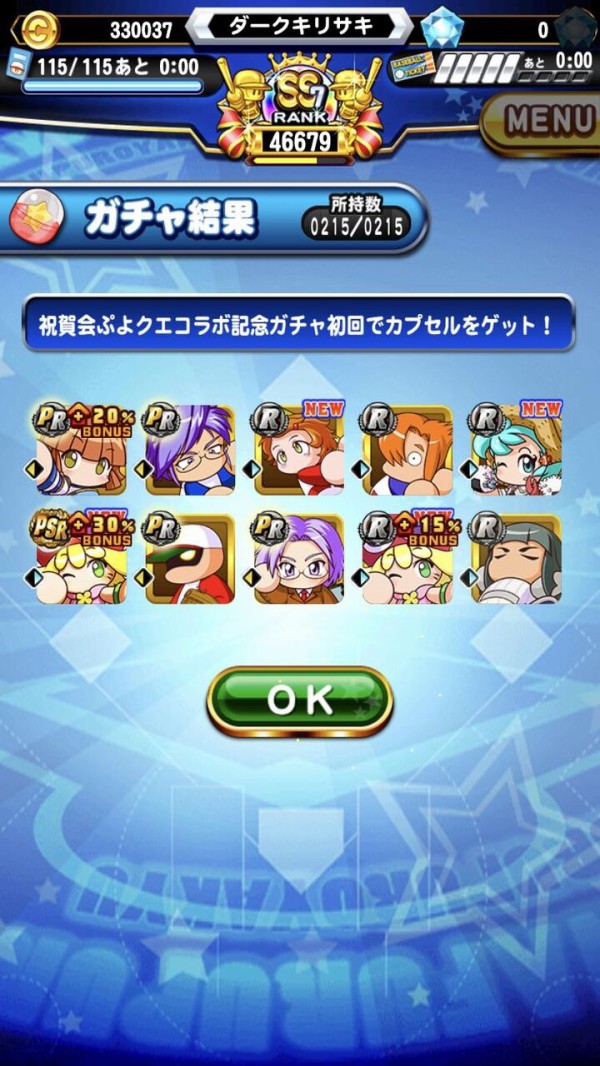The height and width of the screenshot is (1066, 600).
Task: View the PR card with red-visor player
Action: point(190,560)
